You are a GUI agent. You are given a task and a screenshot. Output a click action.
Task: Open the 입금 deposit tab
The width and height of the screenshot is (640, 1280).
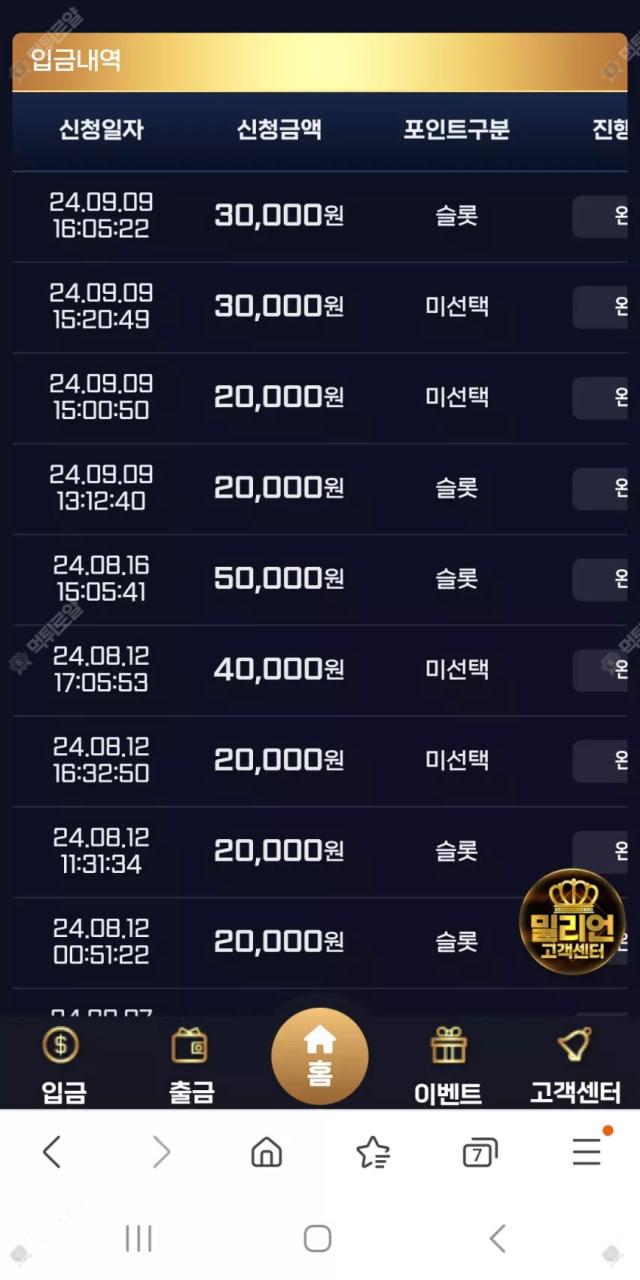coord(63,1065)
